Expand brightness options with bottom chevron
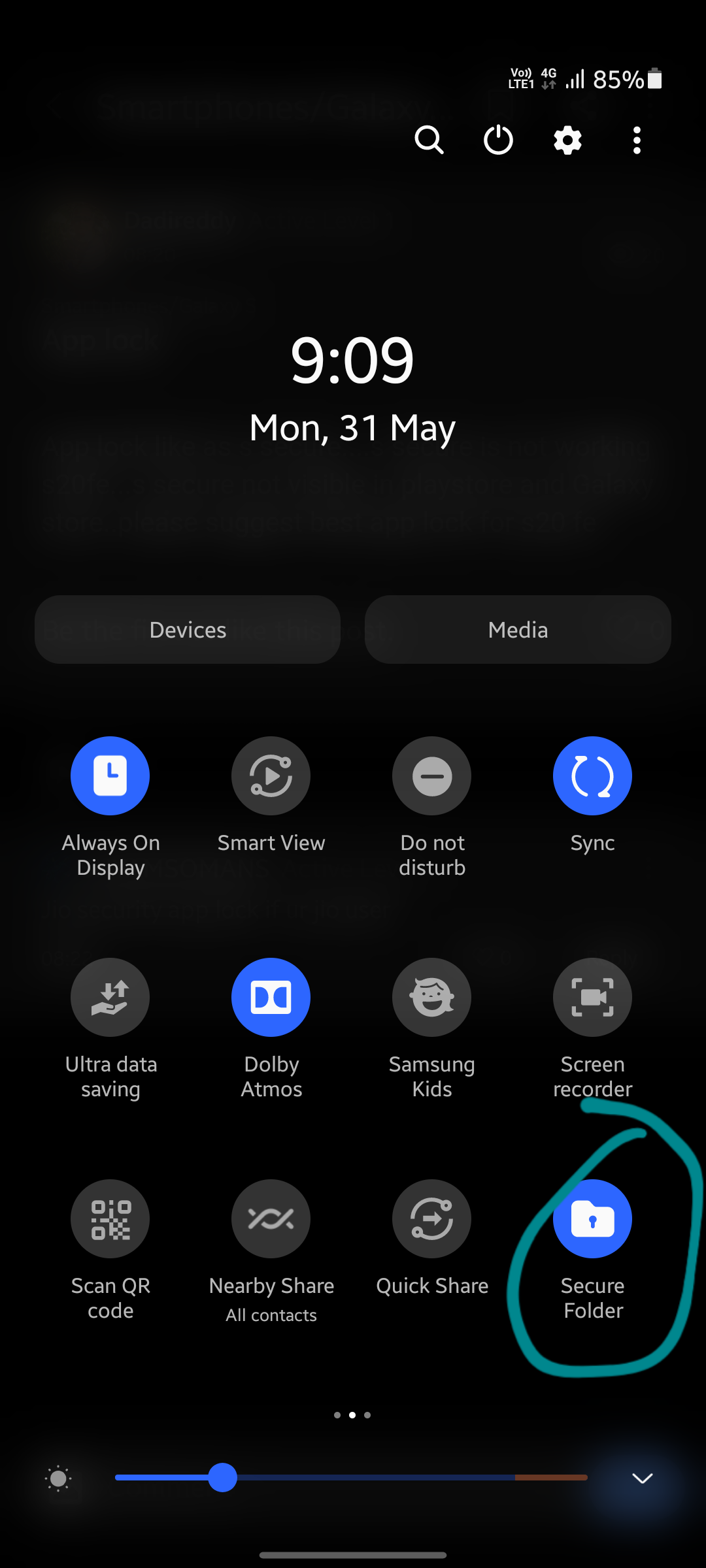Viewport: 706px width, 1568px height. point(643,1478)
